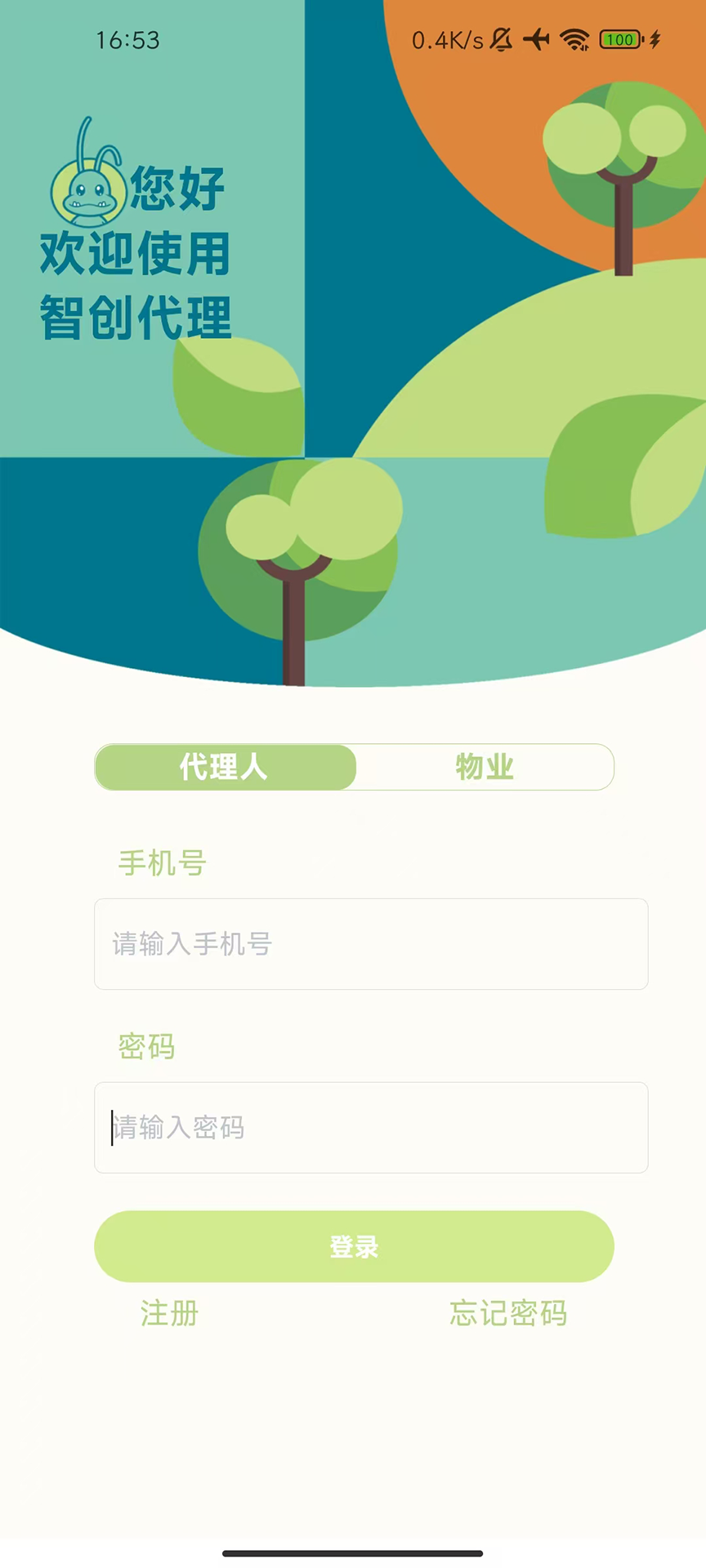Tap the Wi-Fi signal icon
This screenshot has height=1568, width=706.
pos(574,40)
